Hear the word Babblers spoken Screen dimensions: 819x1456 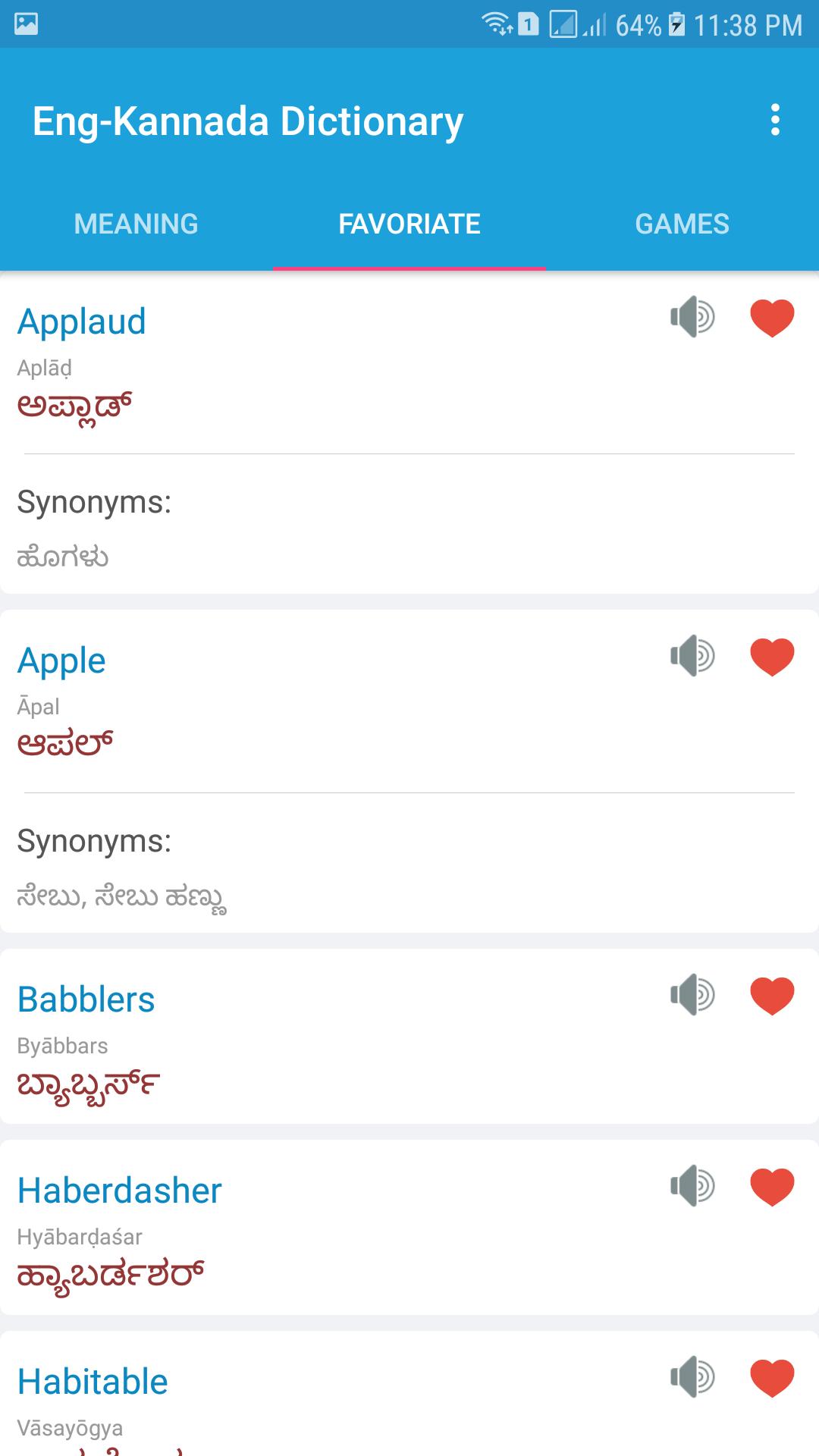[x=692, y=995]
